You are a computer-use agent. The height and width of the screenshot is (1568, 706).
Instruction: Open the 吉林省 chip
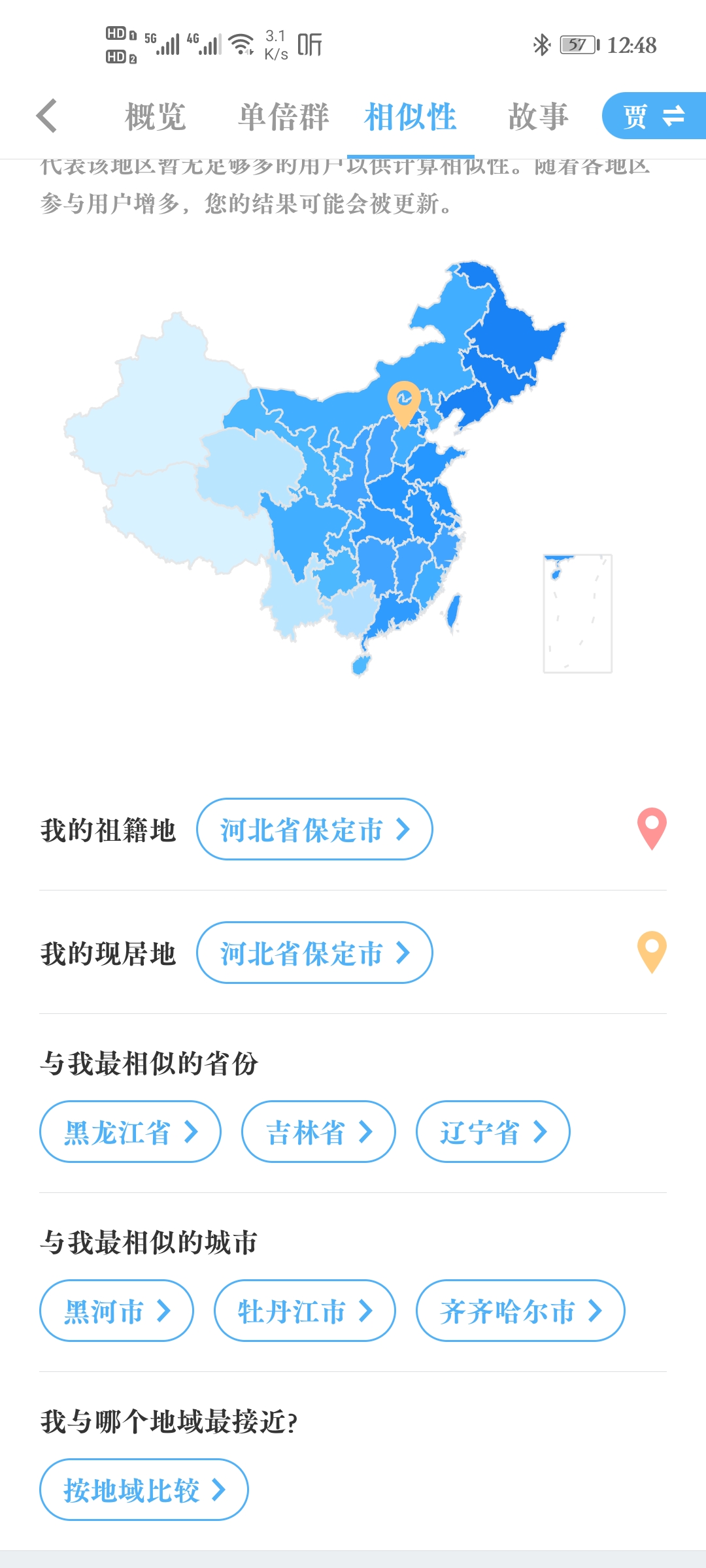[x=318, y=1132]
